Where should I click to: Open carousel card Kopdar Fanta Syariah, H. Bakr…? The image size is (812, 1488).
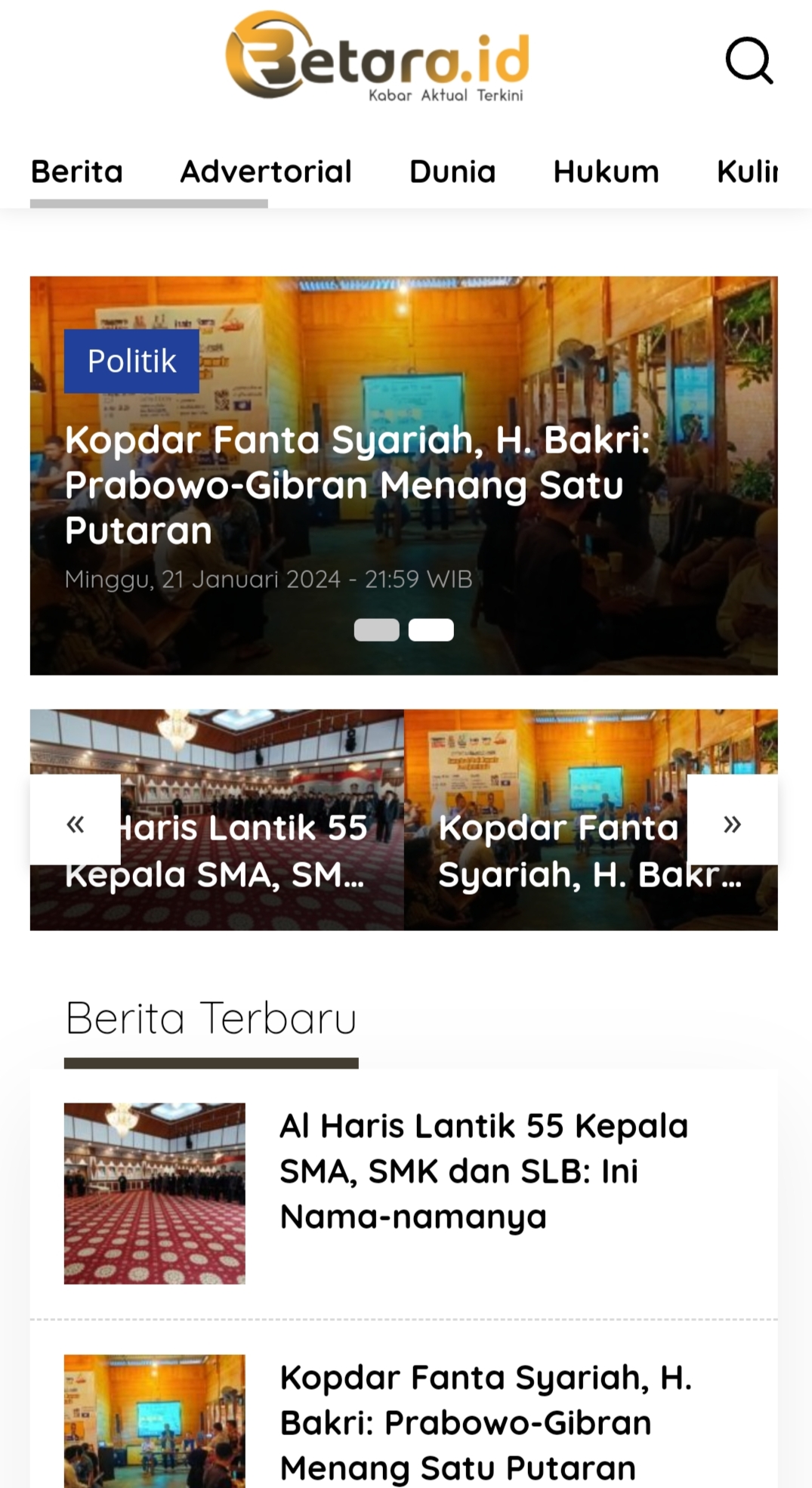click(591, 820)
